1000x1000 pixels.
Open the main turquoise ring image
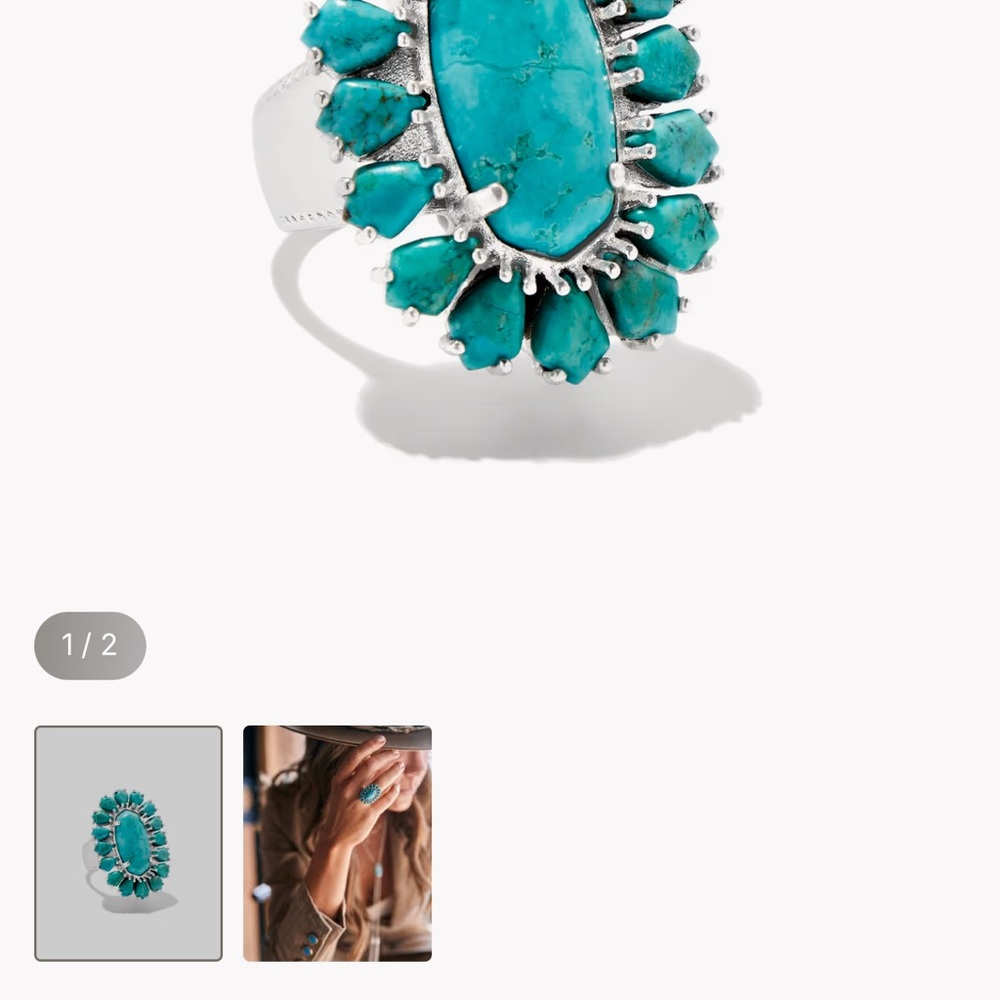[500, 230]
